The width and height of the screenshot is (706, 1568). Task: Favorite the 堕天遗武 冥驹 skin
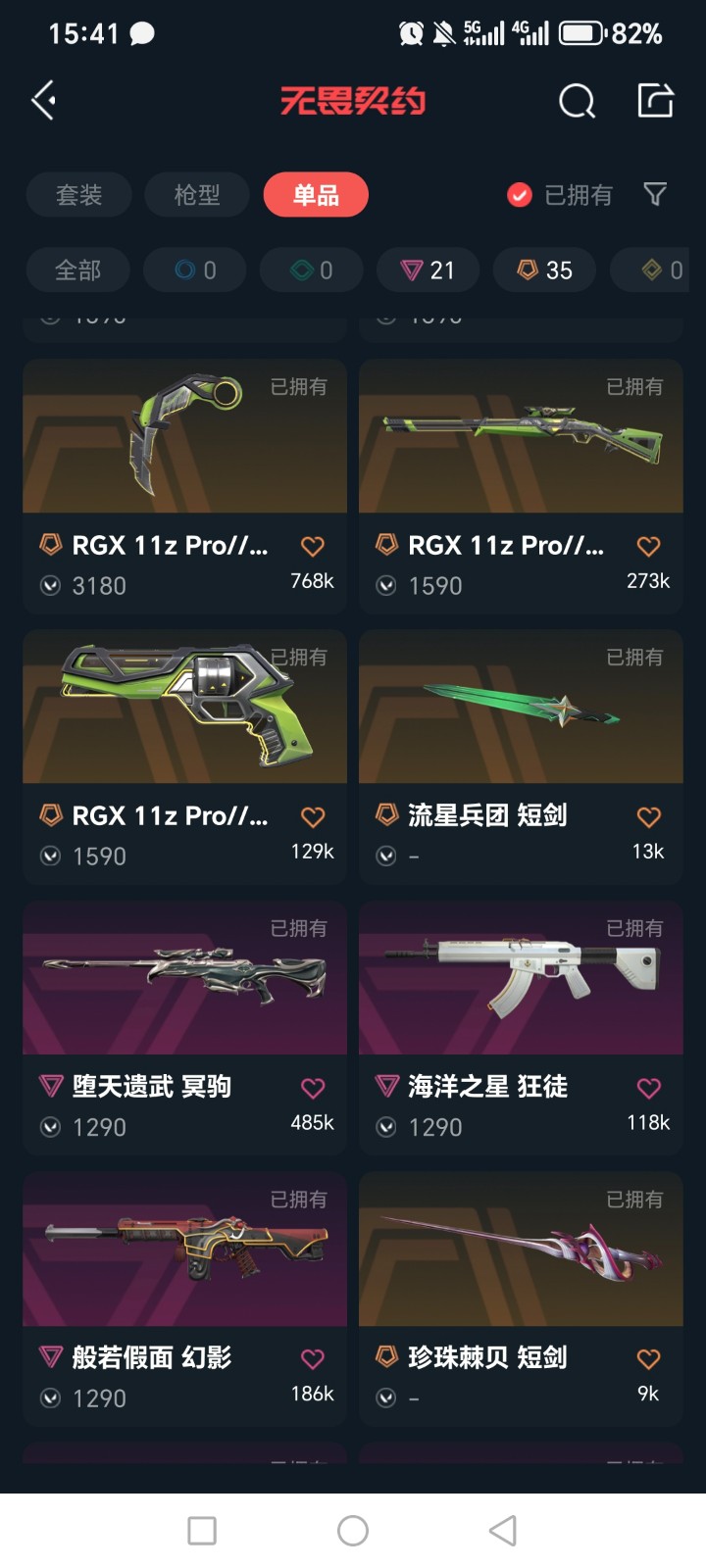[313, 1088]
